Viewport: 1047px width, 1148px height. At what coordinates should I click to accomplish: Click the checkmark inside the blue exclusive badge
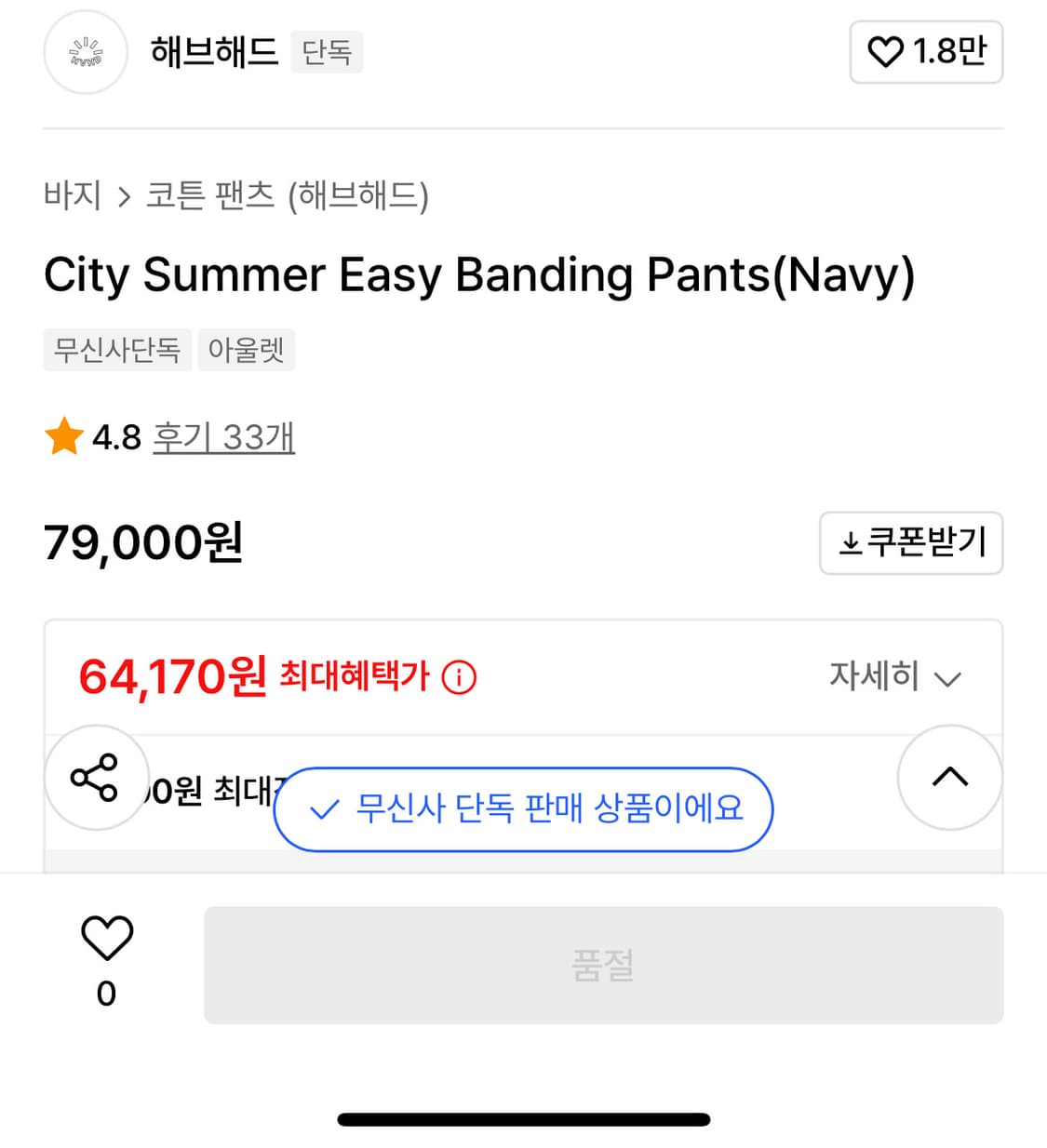pyautogui.click(x=324, y=809)
